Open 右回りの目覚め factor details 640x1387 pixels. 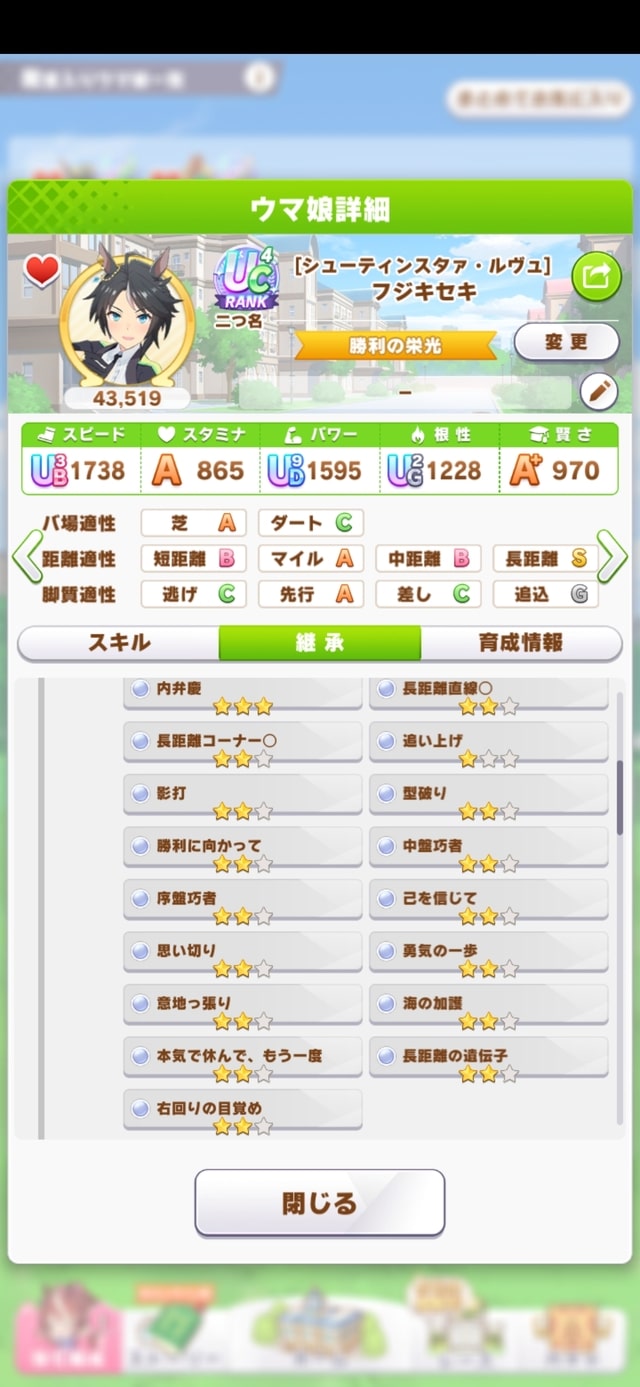(x=242, y=1113)
